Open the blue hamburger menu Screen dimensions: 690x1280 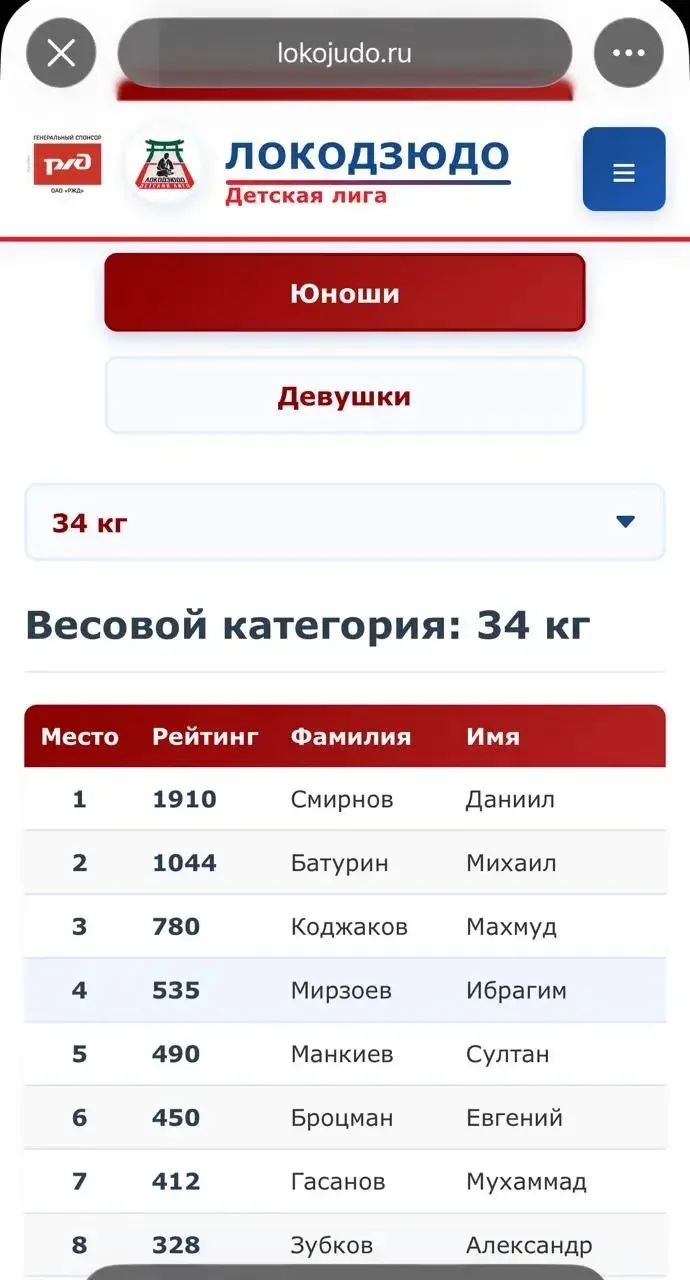point(624,170)
